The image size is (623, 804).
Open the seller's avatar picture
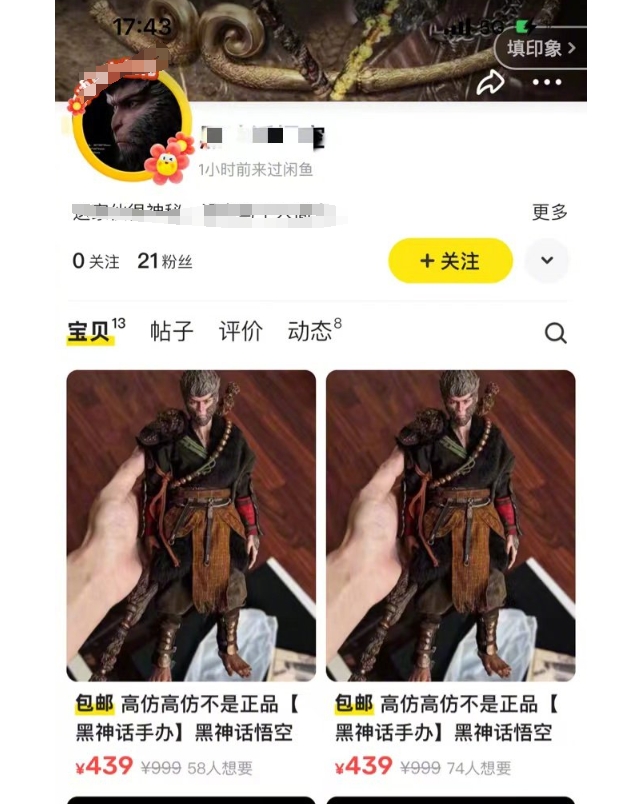[x=130, y=125]
